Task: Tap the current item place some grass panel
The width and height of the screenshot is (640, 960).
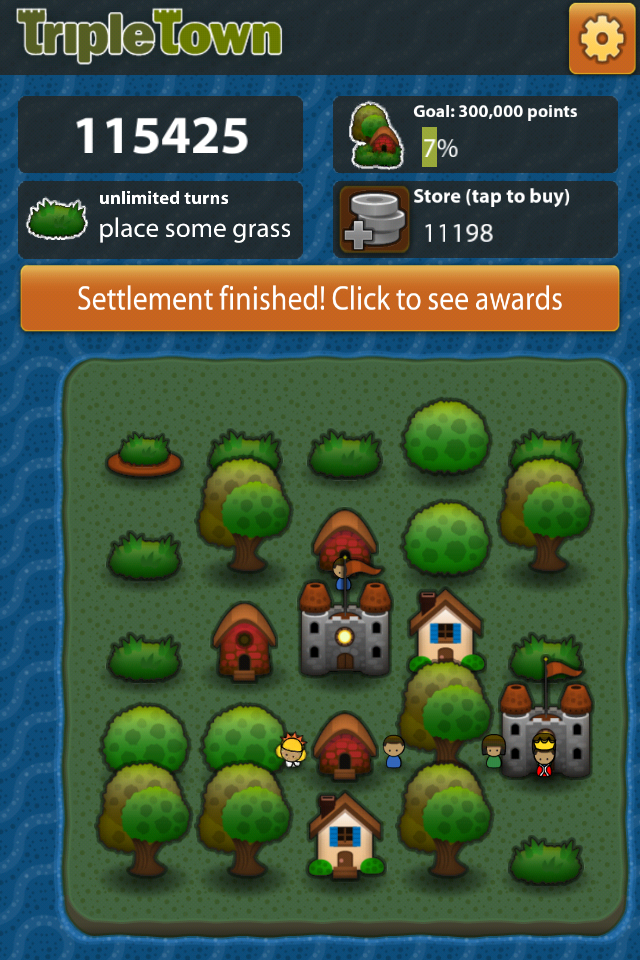Action: [160, 220]
